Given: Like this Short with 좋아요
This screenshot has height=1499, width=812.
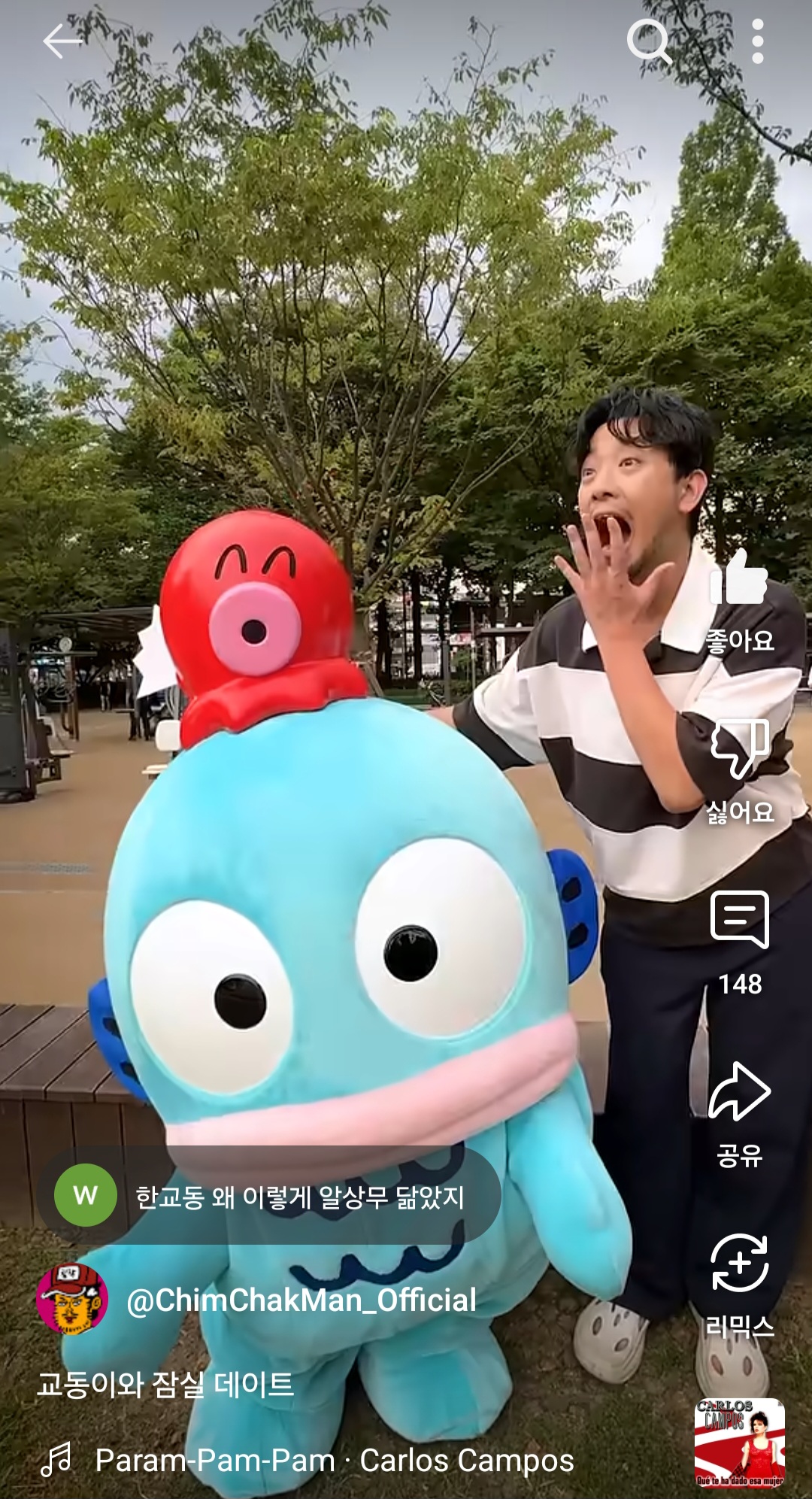Looking at the screenshot, I should coord(739,579).
